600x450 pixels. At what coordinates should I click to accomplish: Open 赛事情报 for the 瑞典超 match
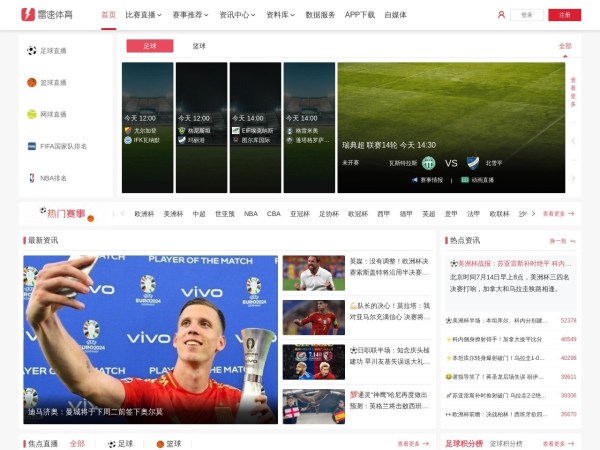pos(426,180)
